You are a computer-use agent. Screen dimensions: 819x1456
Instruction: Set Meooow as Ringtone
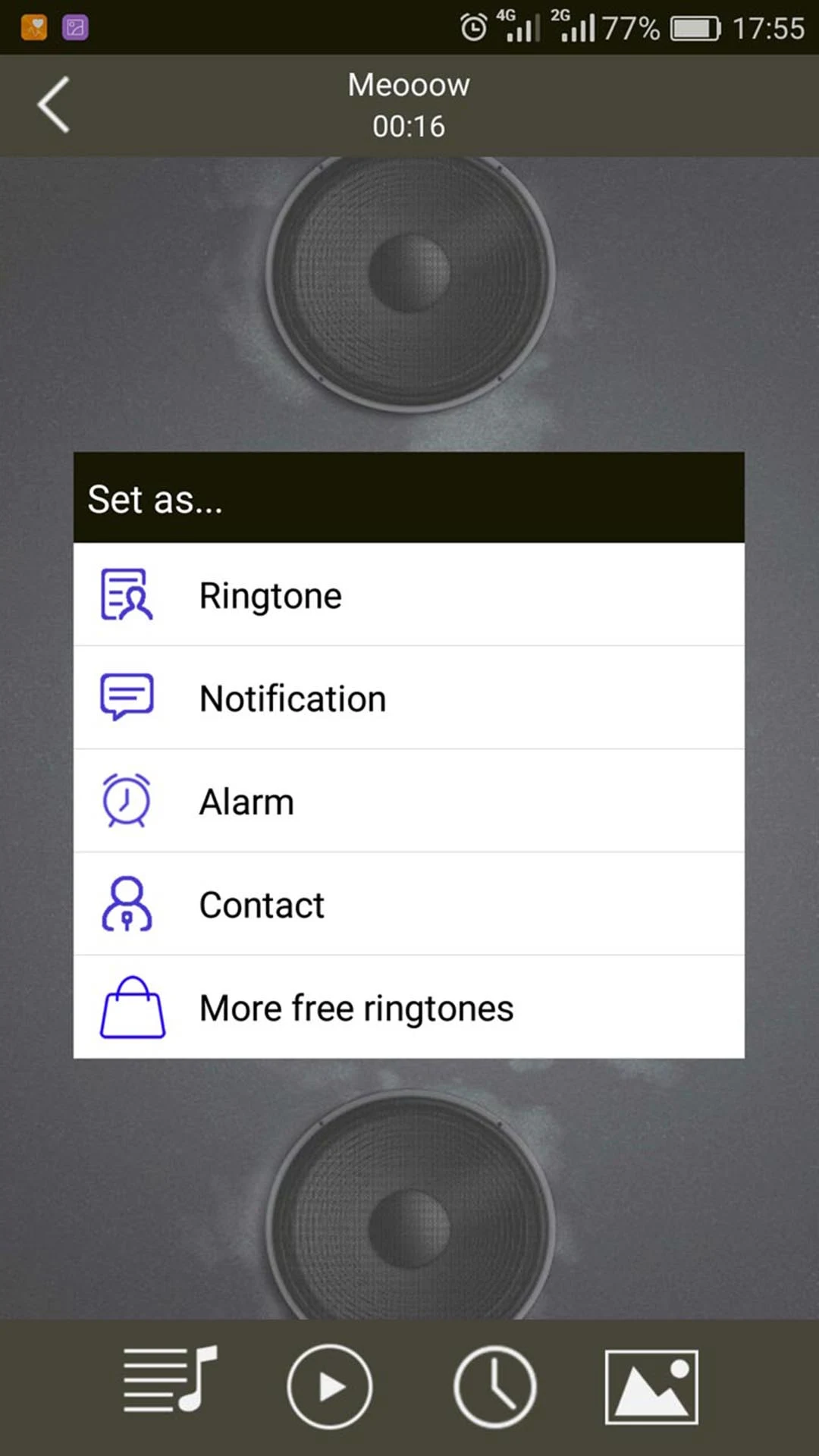409,595
